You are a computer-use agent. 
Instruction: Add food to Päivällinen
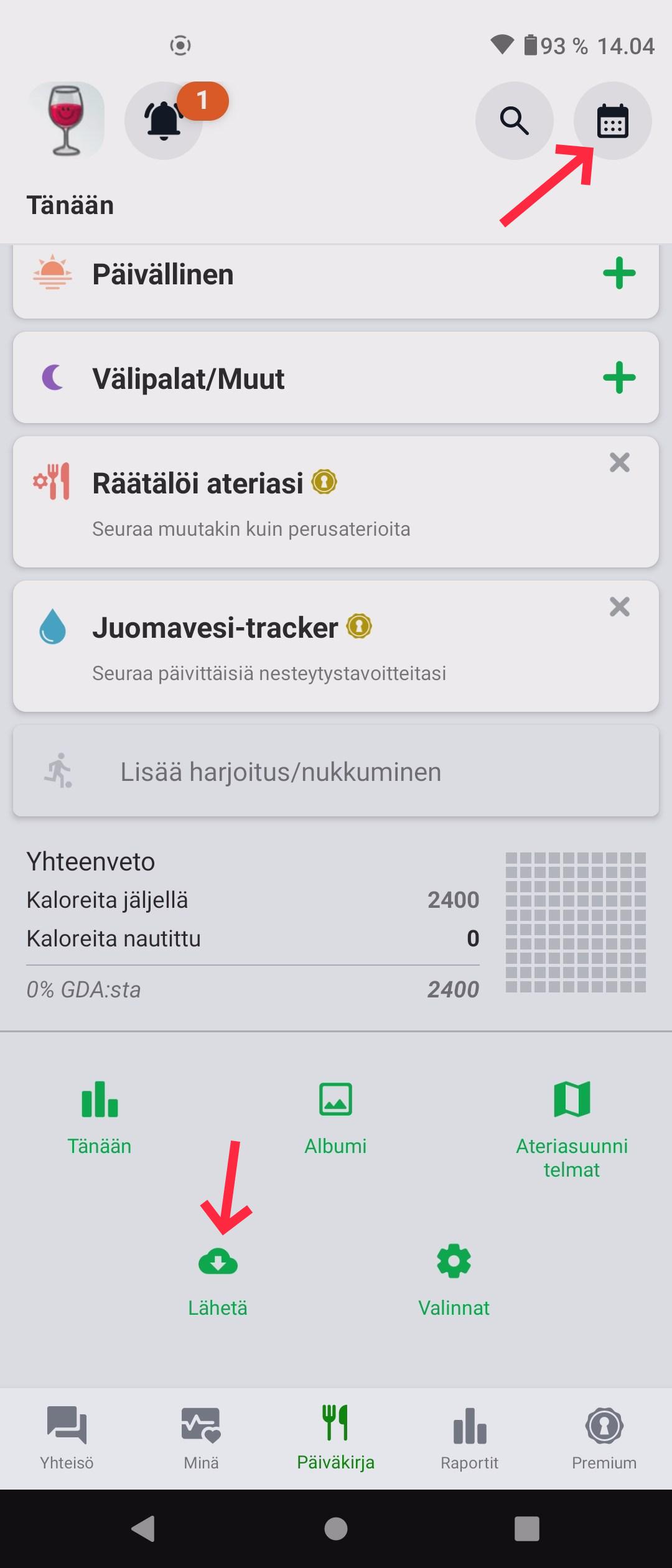point(619,273)
